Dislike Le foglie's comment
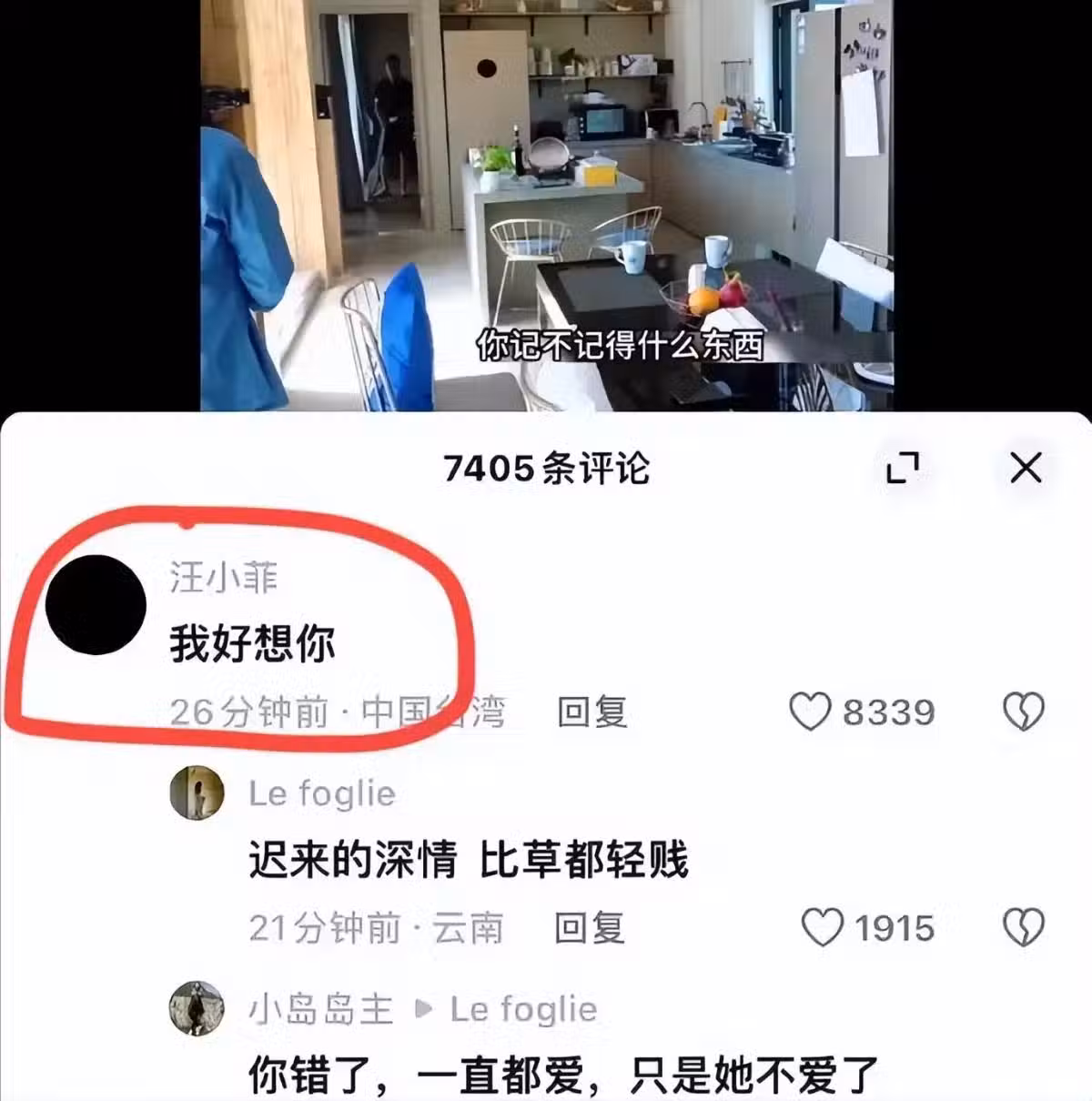The width and height of the screenshot is (1092, 1101). (x=1024, y=927)
